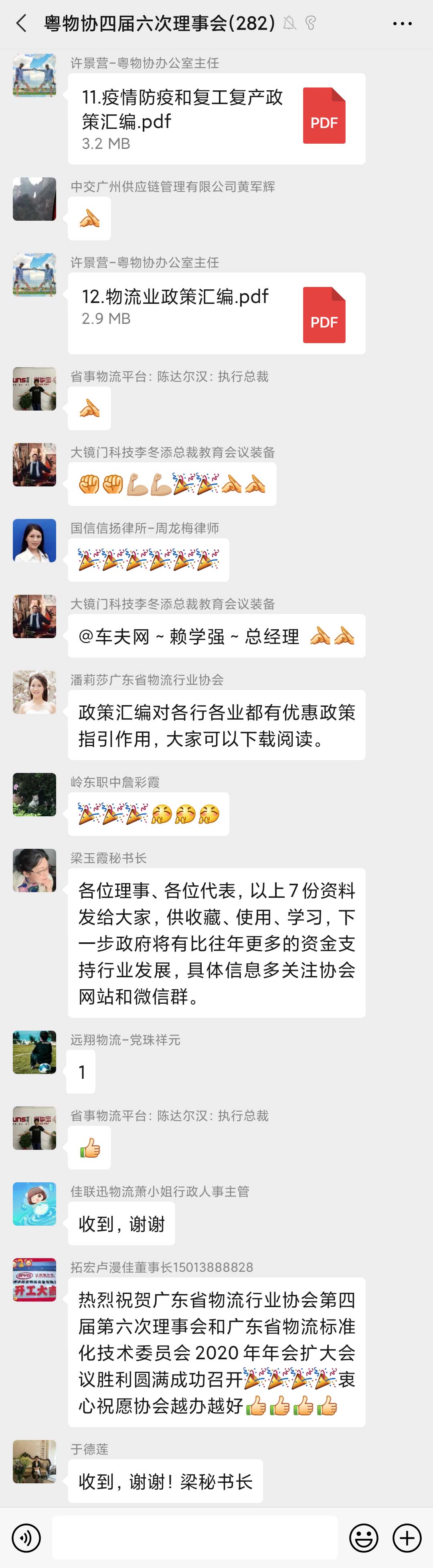The width and height of the screenshot is (433, 1568).
Task: Open 中交广州供应链黄军辉's avatar
Action: click(x=34, y=199)
